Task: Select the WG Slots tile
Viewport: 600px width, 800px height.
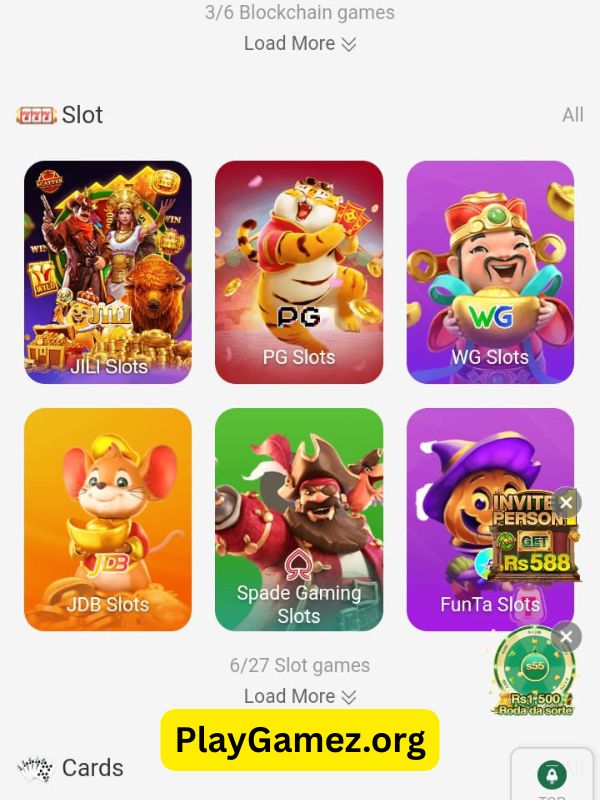Action: [490, 272]
